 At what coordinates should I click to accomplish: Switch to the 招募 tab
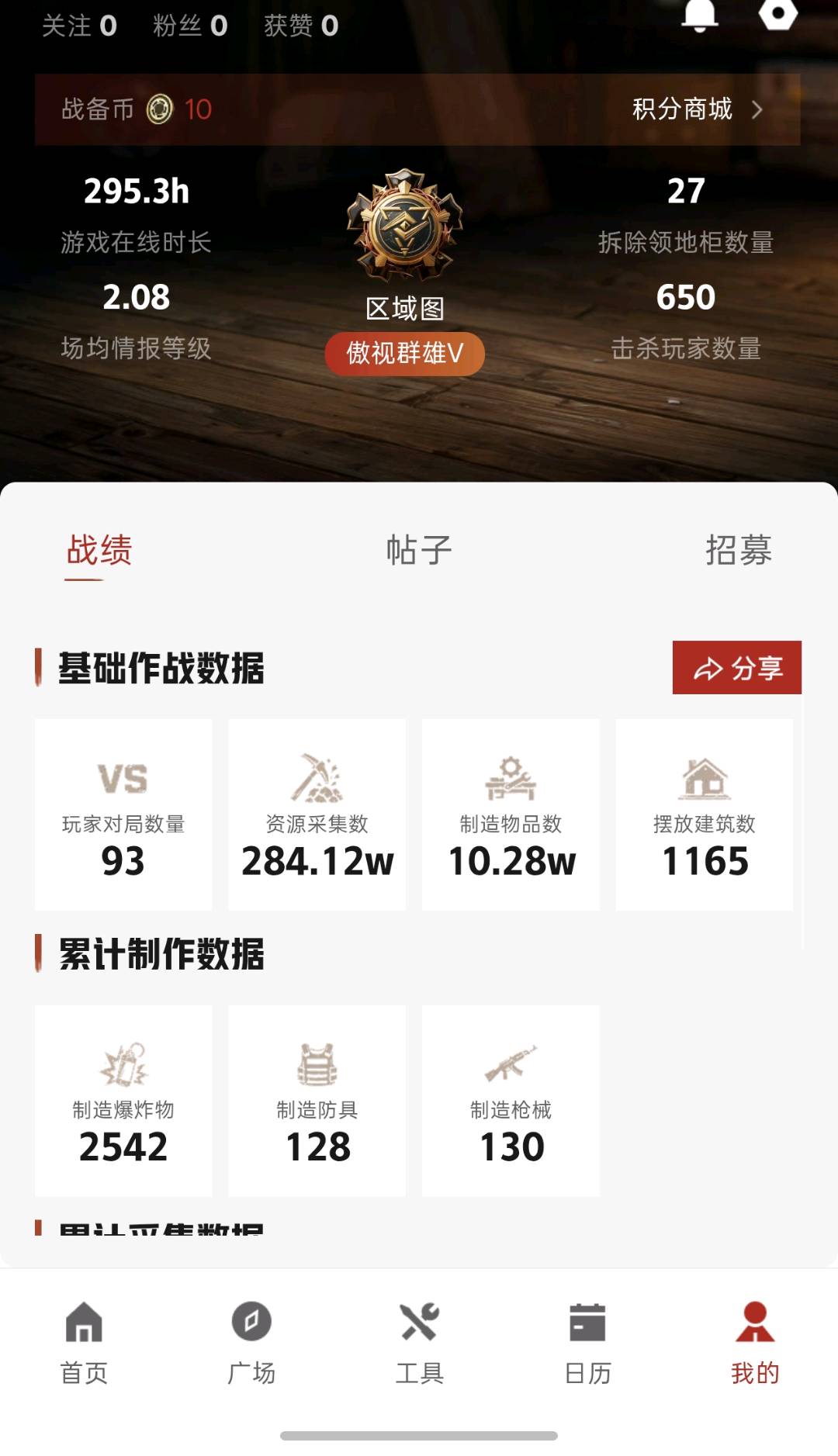coord(738,549)
